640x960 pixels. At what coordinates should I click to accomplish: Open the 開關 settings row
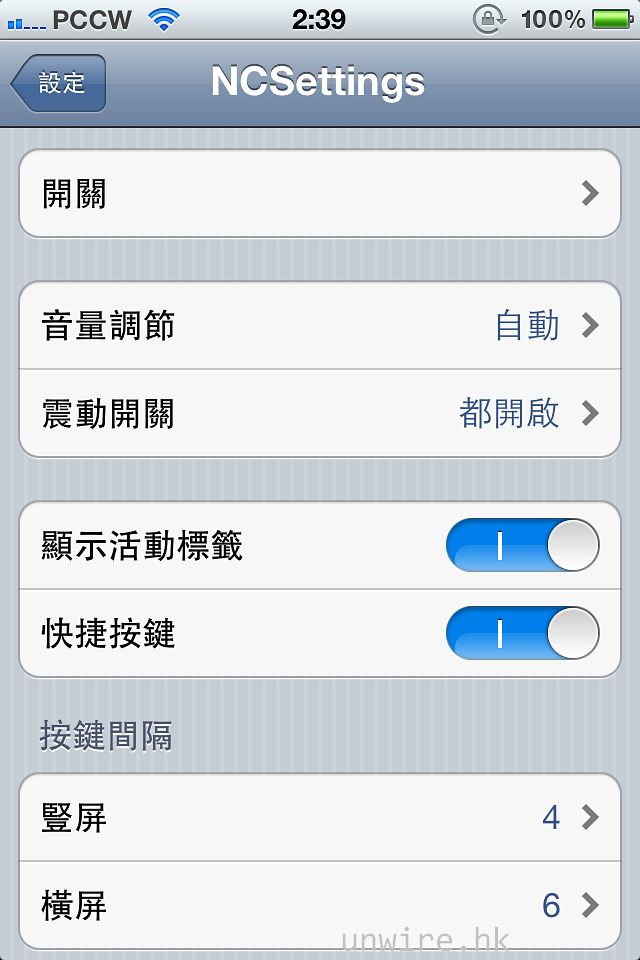(x=320, y=194)
